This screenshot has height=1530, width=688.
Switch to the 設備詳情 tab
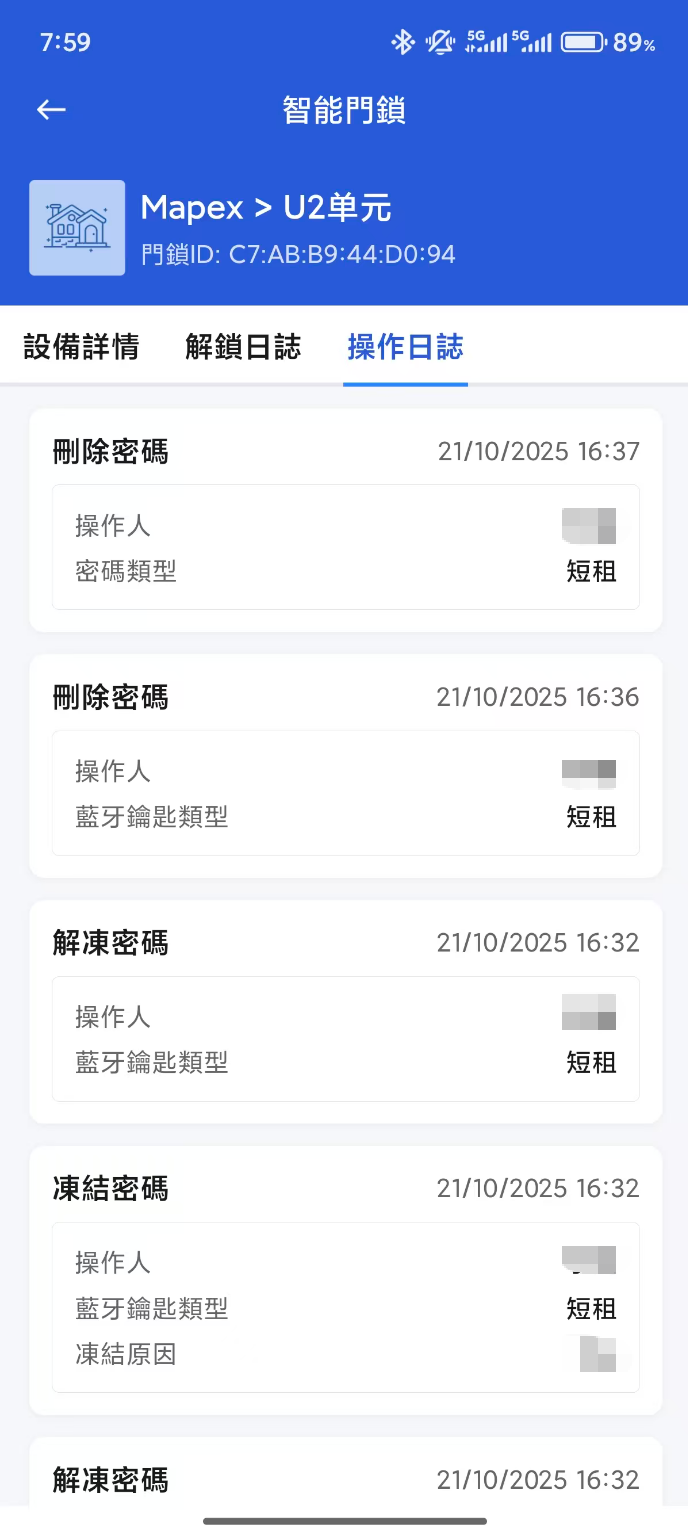tap(81, 347)
